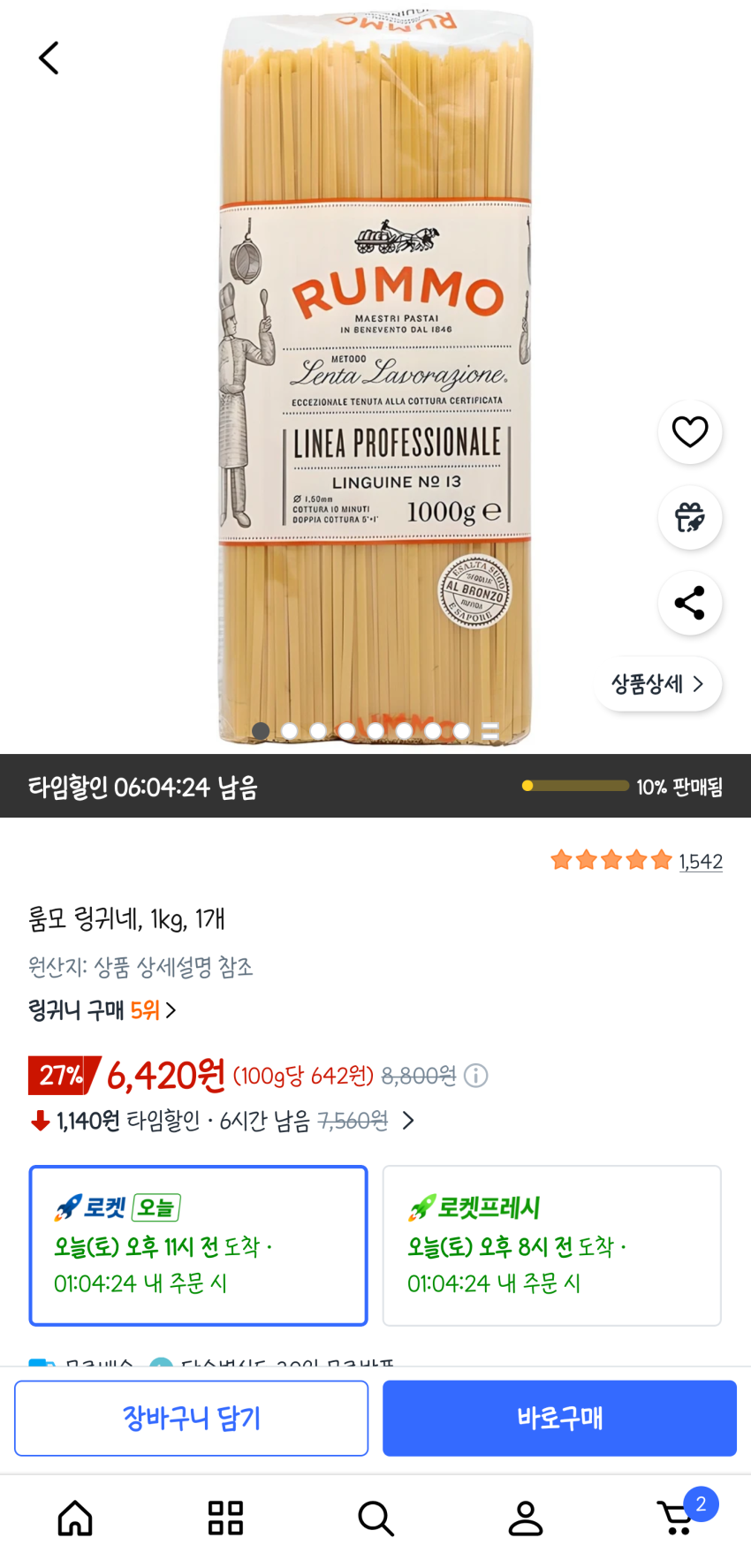Go back using the top arrow
The height and width of the screenshot is (1568, 751).
pyautogui.click(x=49, y=58)
